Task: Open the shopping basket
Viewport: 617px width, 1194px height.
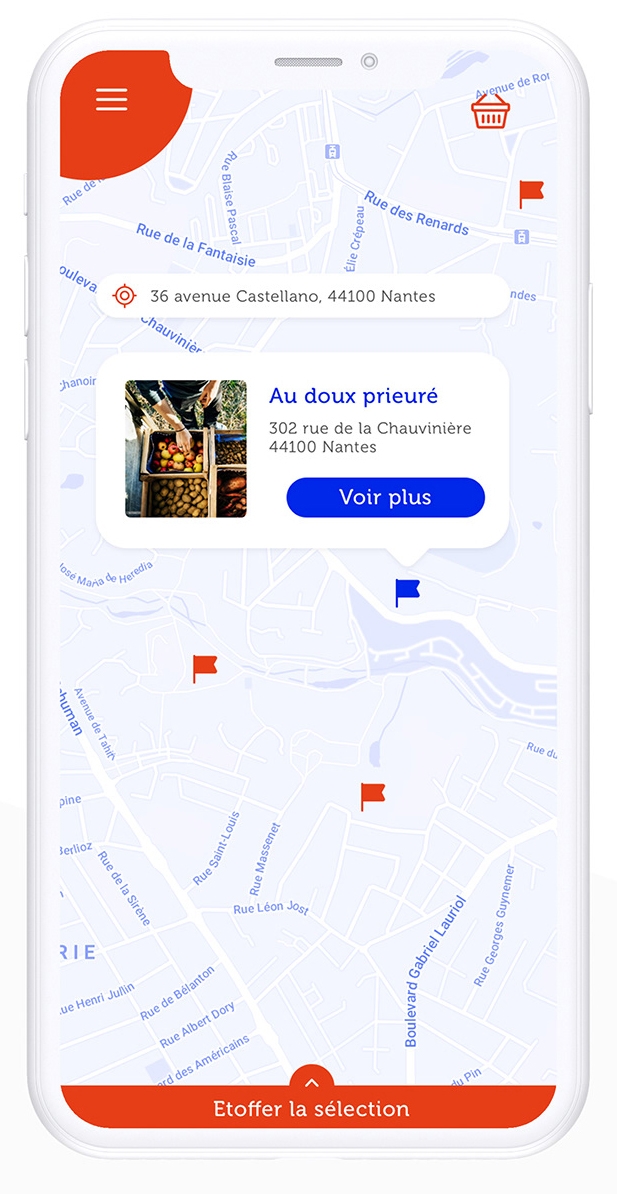Action: (x=490, y=112)
